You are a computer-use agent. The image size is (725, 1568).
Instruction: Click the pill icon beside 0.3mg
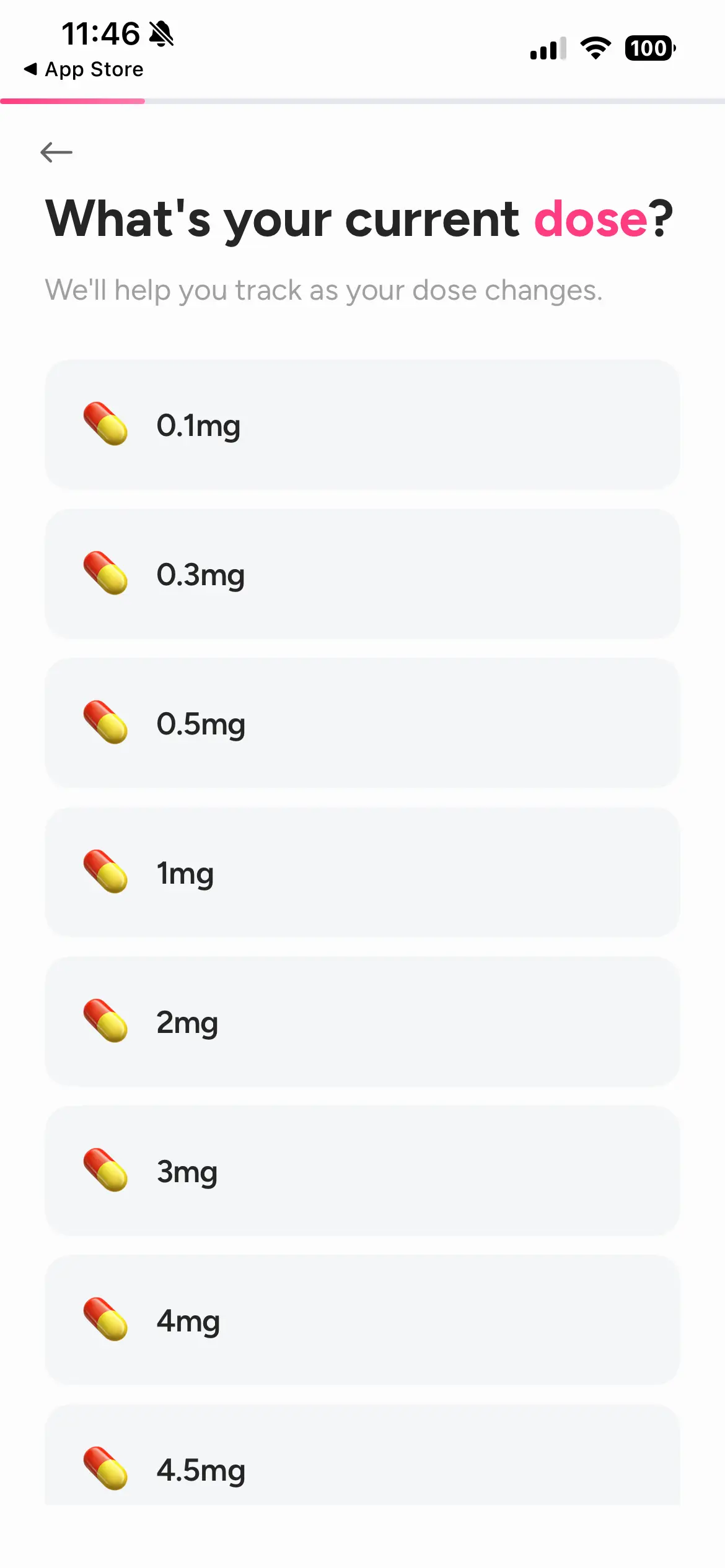click(x=107, y=575)
